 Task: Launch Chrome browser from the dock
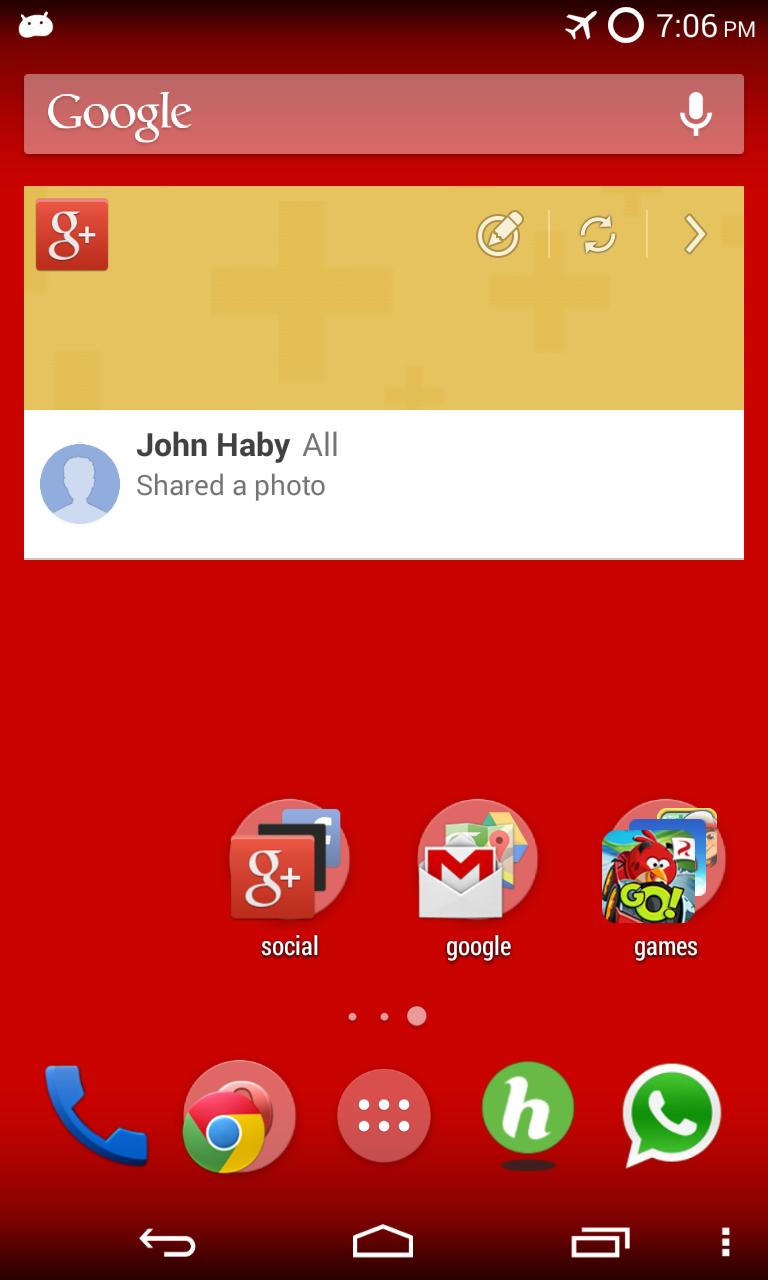coord(238,1113)
